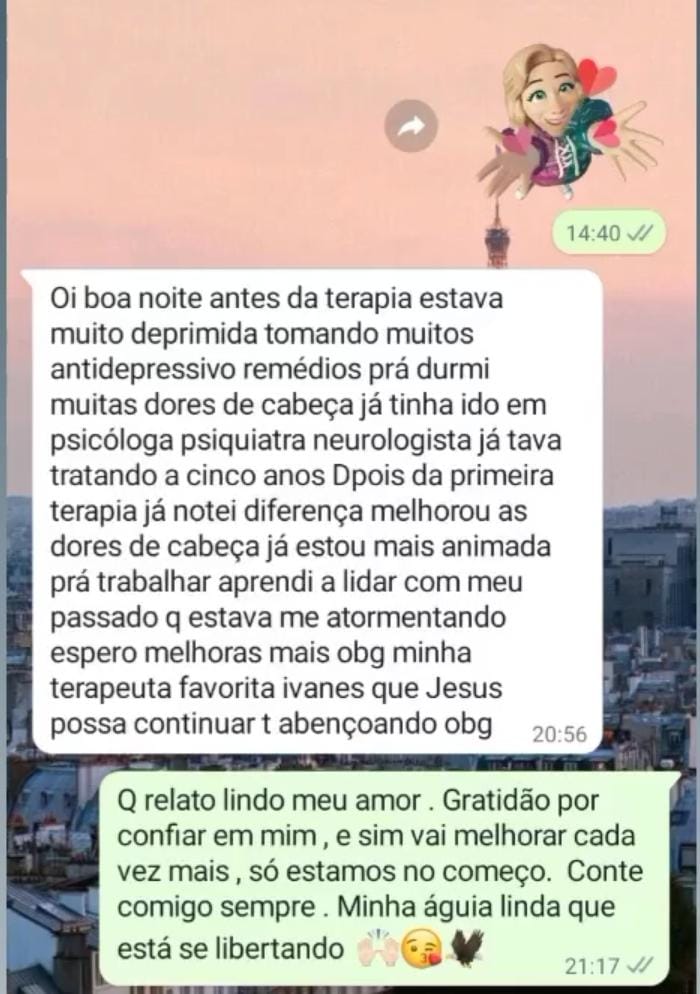The height and width of the screenshot is (994, 700).
Task: Open the avatar sticker with hearts
Action: (566, 120)
